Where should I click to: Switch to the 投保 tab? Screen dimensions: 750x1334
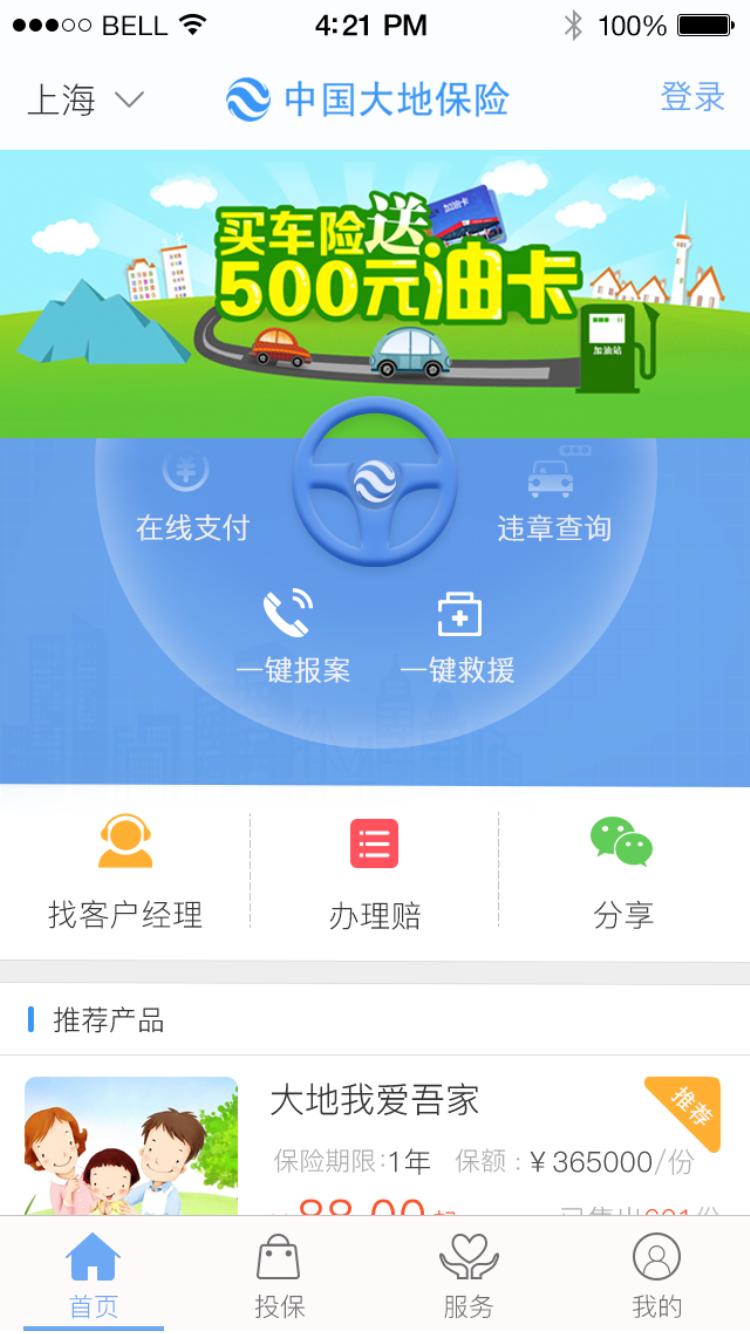coord(279,1276)
